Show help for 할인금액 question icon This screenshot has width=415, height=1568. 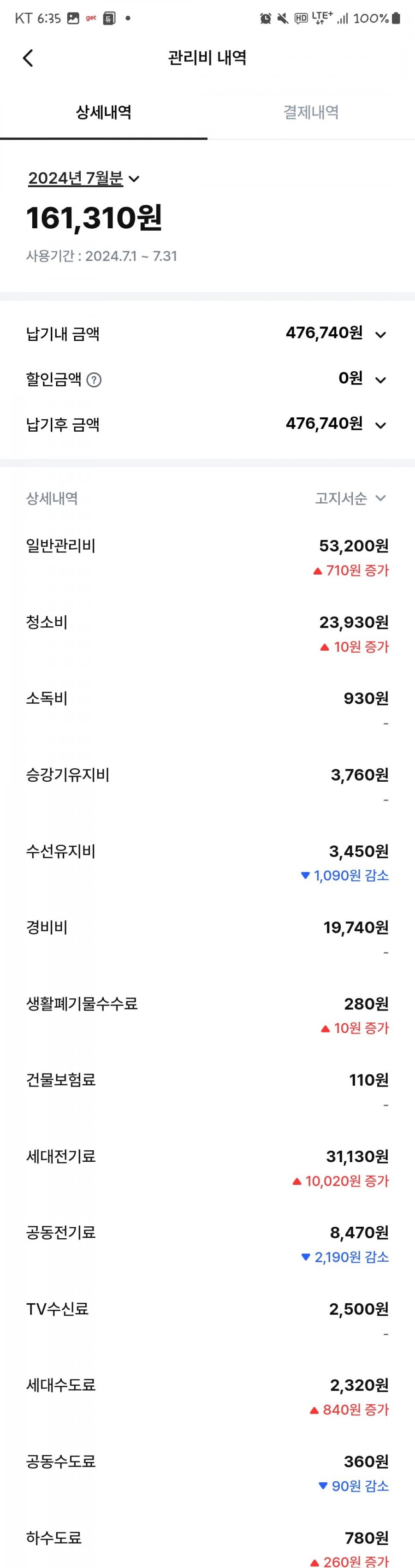pos(94,380)
